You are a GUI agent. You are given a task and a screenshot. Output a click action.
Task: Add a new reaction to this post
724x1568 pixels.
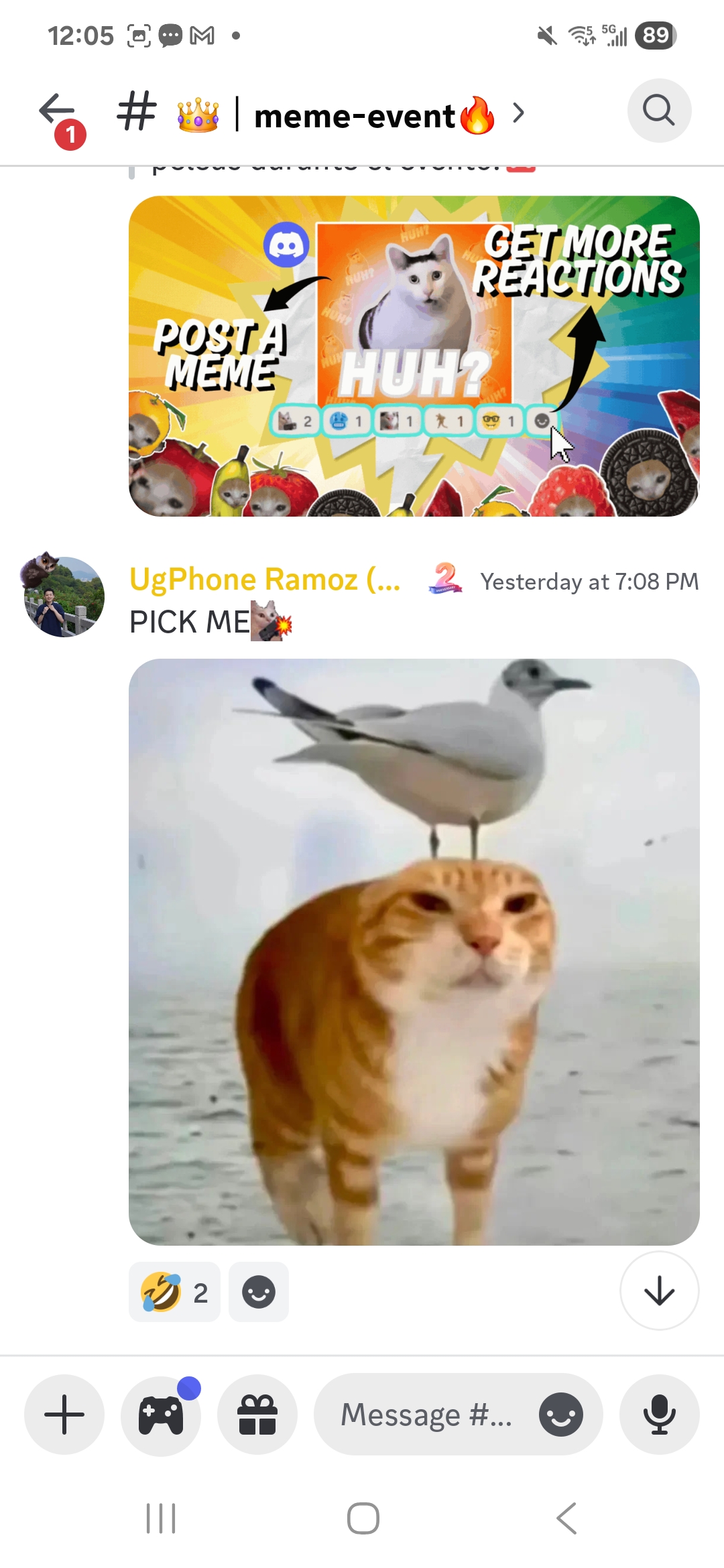pyautogui.click(x=258, y=1292)
